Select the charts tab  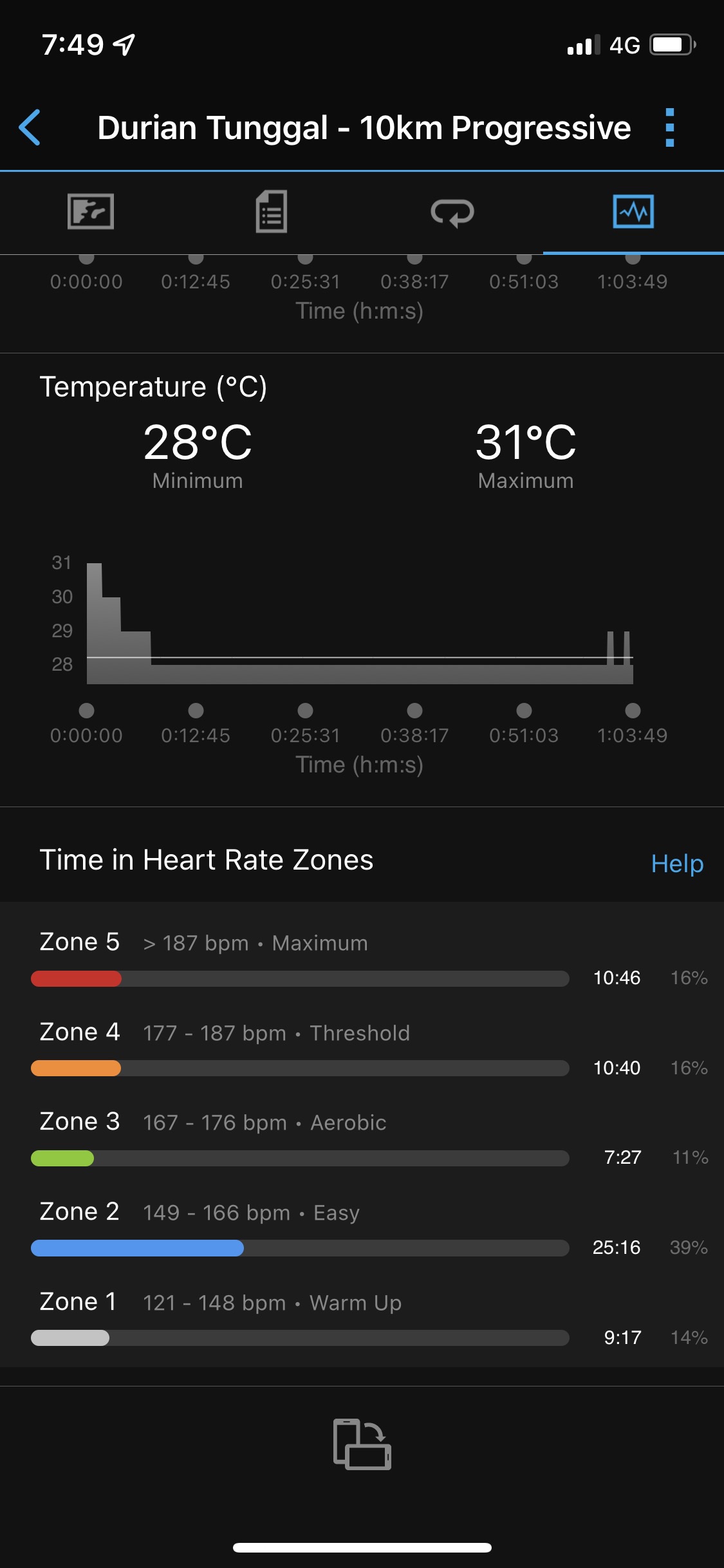[633, 212]
